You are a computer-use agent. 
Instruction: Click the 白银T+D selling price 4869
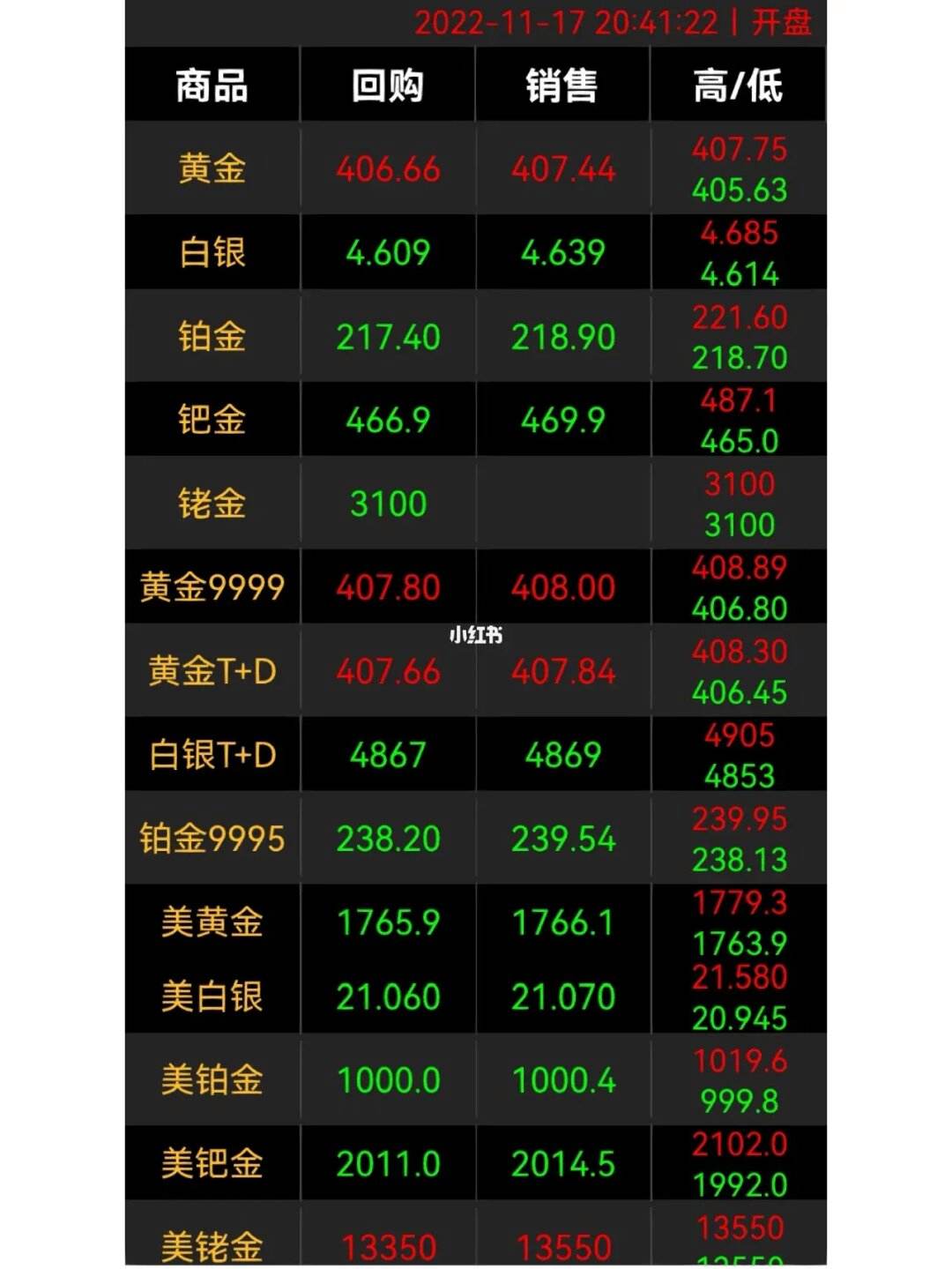click(562, 754)
